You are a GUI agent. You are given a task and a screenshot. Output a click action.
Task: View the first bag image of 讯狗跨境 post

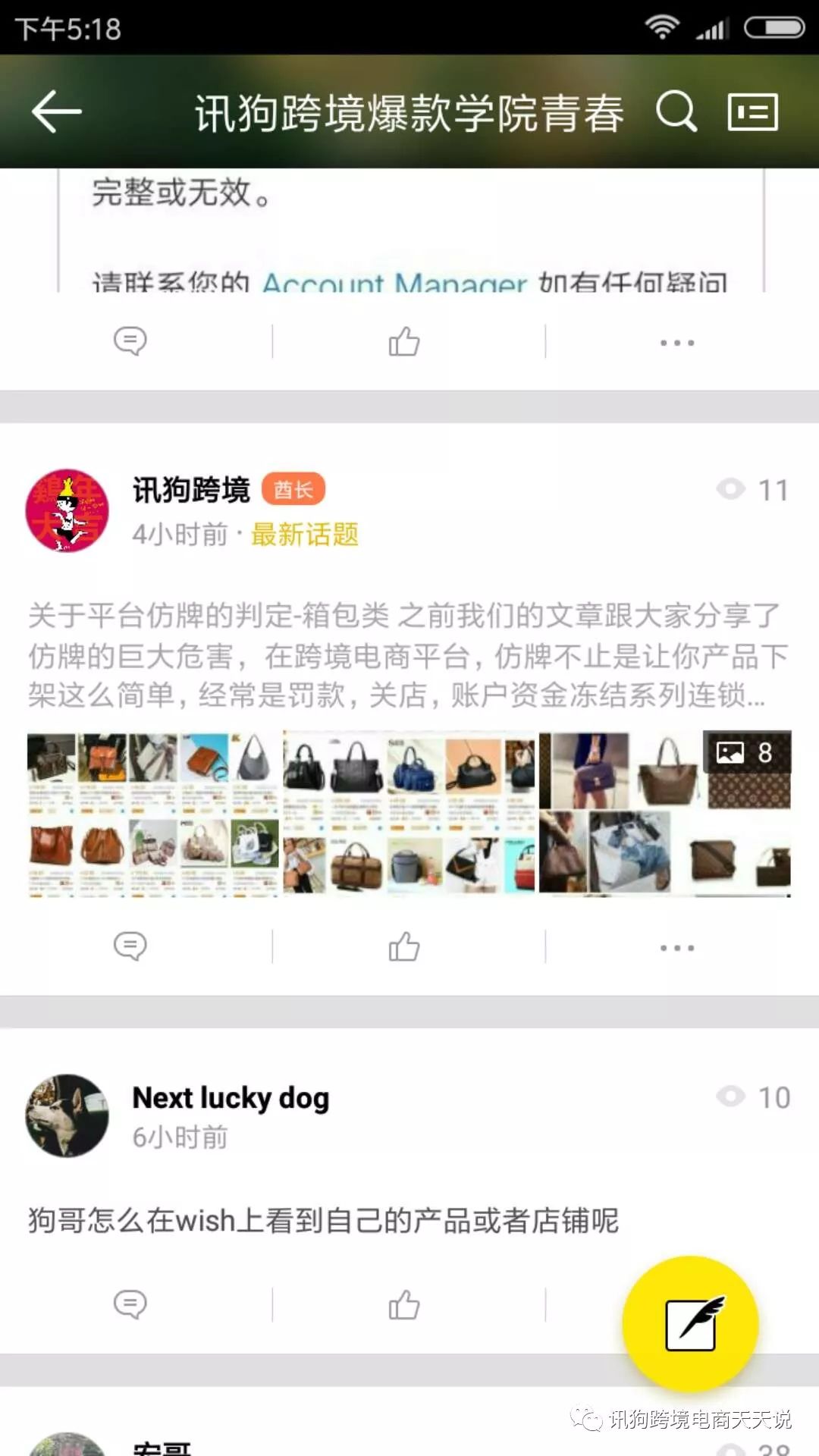click(152, 814)
